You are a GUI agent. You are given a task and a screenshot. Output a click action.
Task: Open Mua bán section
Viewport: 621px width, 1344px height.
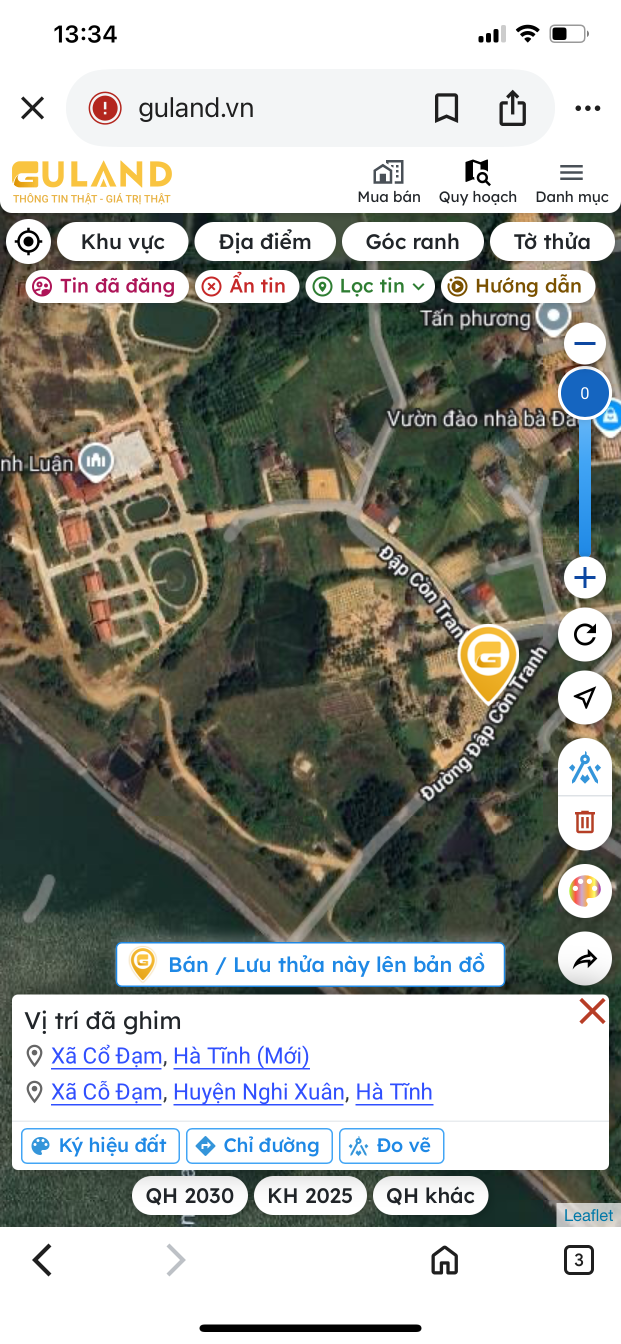pos(389,182)
